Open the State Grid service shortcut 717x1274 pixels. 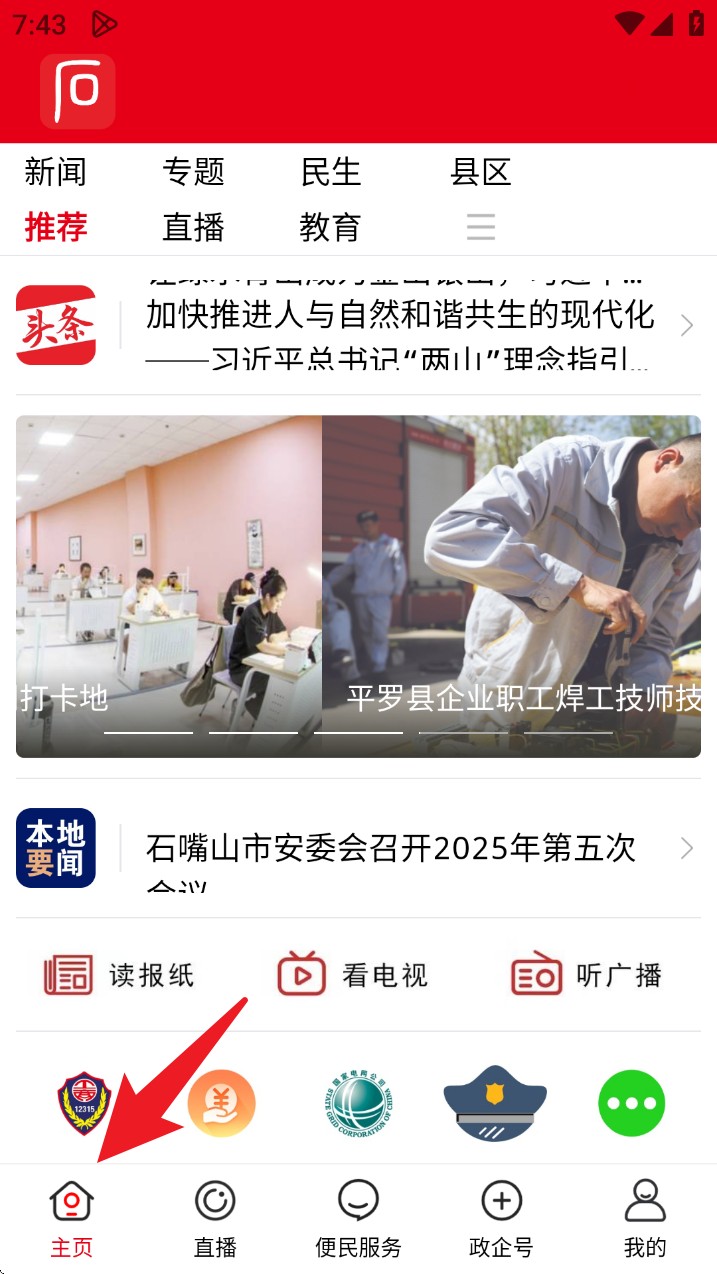pos(358,1104)
